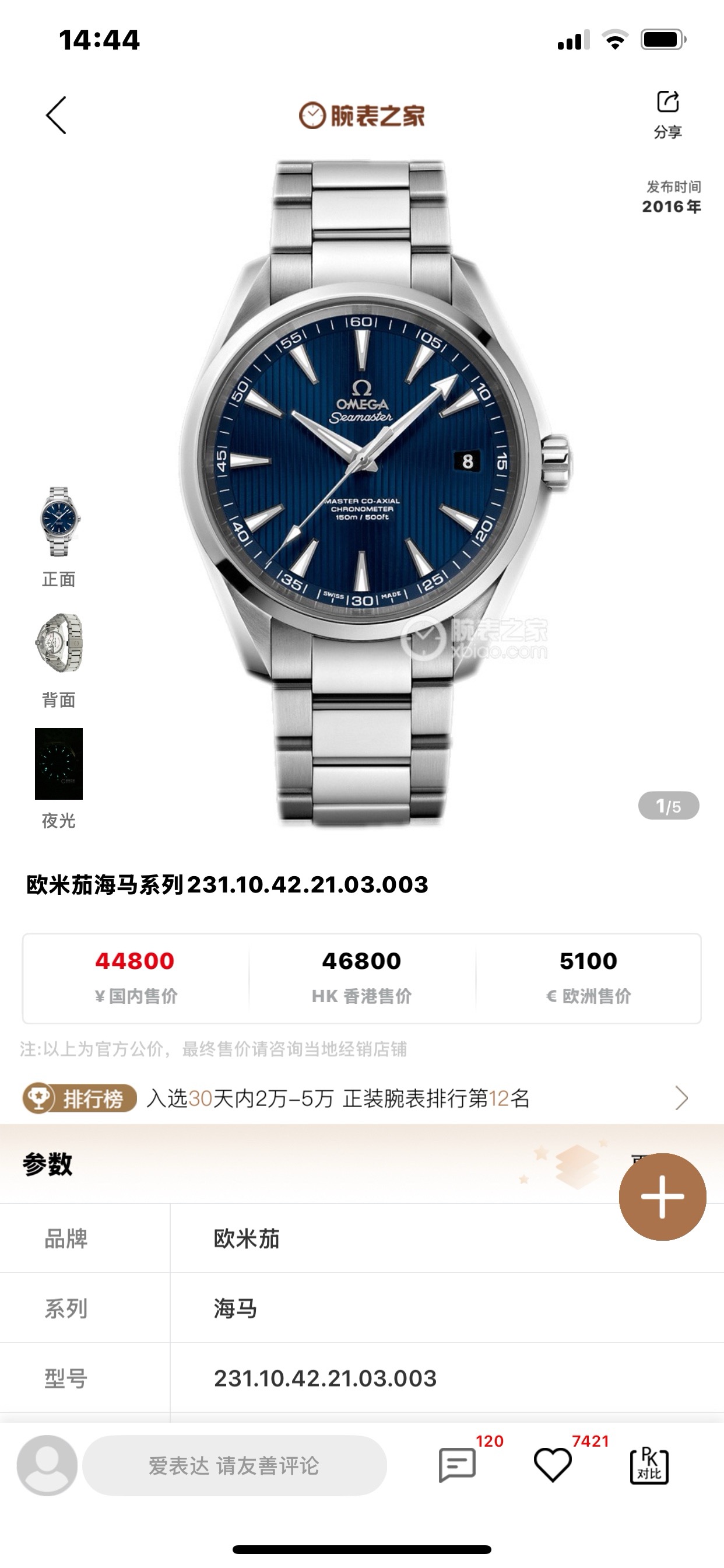Screen dimensions: 724x1568
Task: Open the comment input field 爱表达 请友善评论
Action: [x=234, y=1466]
